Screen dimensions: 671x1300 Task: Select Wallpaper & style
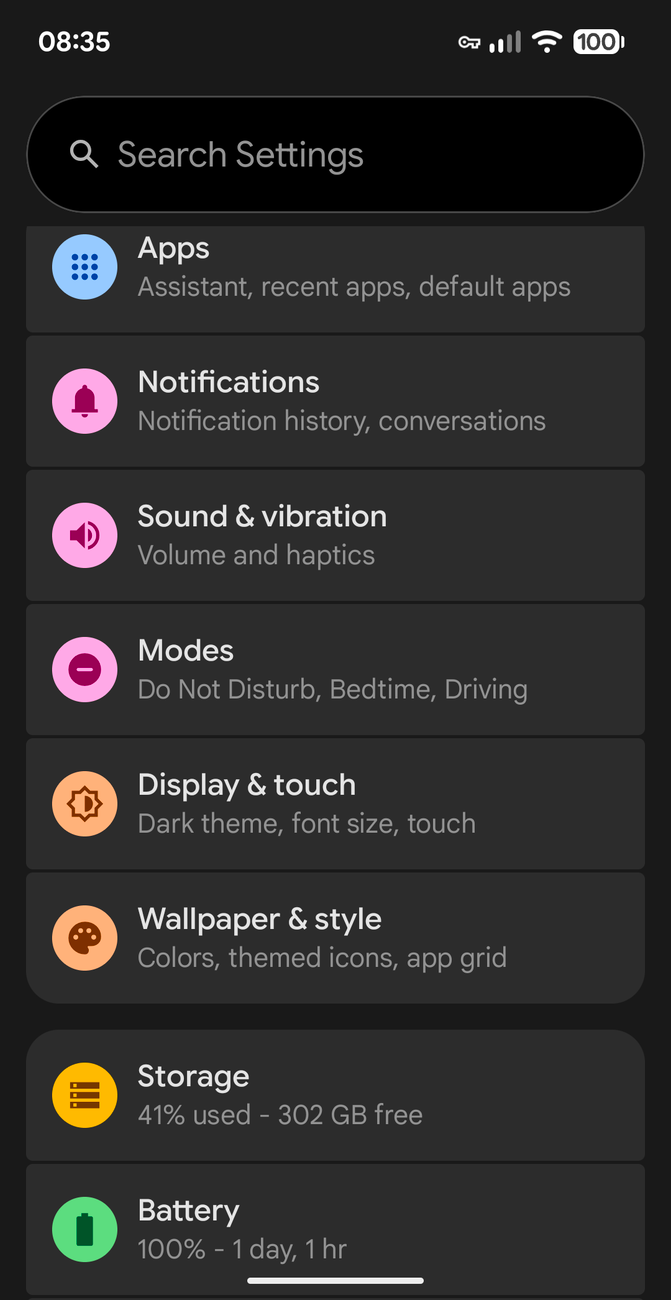pos(335,937)
